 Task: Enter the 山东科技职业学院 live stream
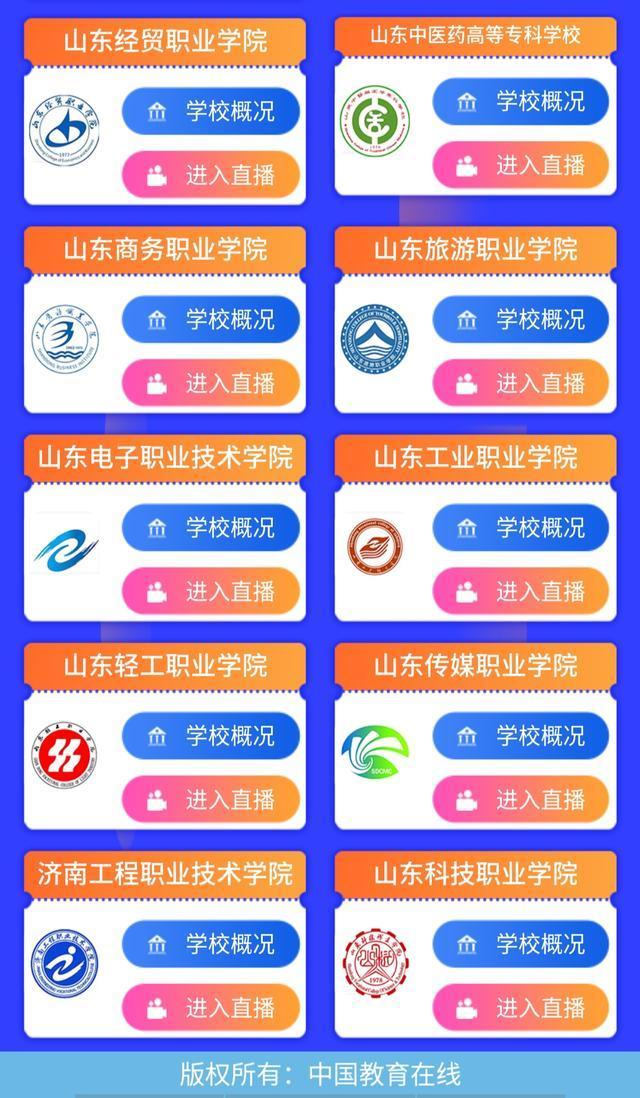coord(521,1007)
